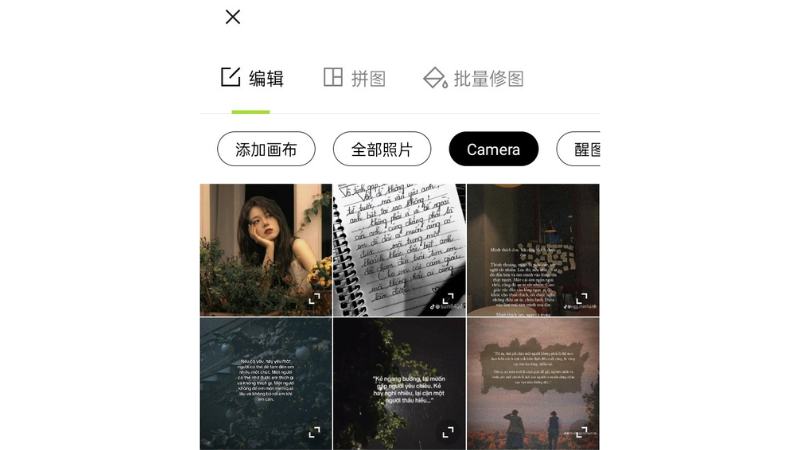This screenshot has height=450, width=800.
Task: Tap the 添加画布 chip
Action: click(x=266, y=149)
